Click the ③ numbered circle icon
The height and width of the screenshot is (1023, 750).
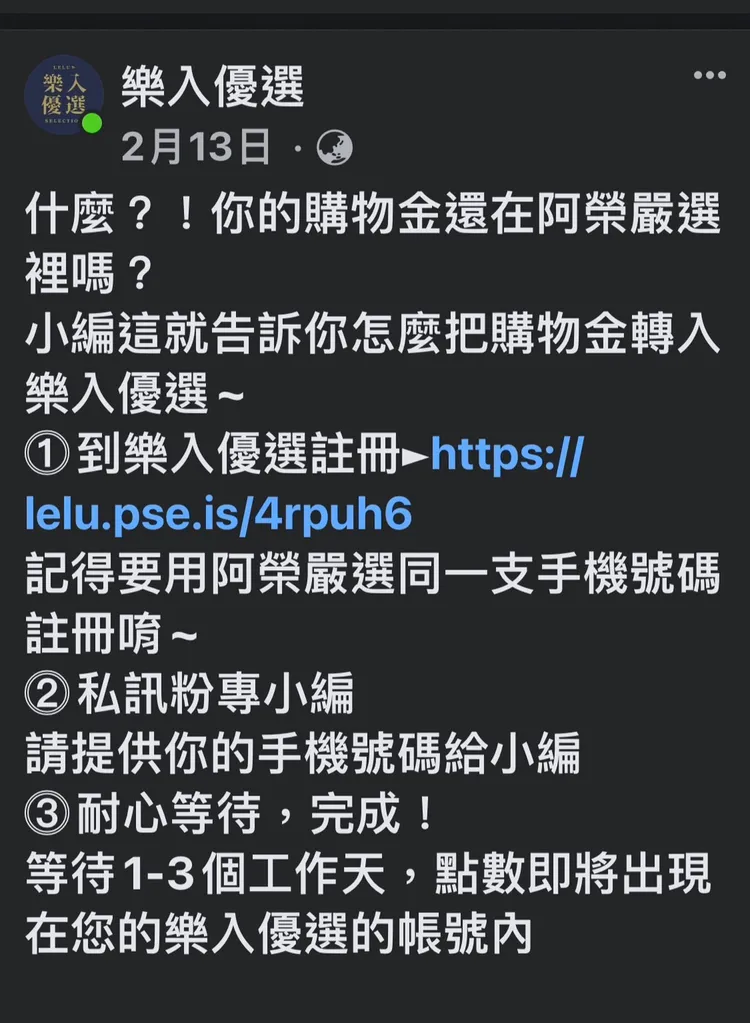43,811
